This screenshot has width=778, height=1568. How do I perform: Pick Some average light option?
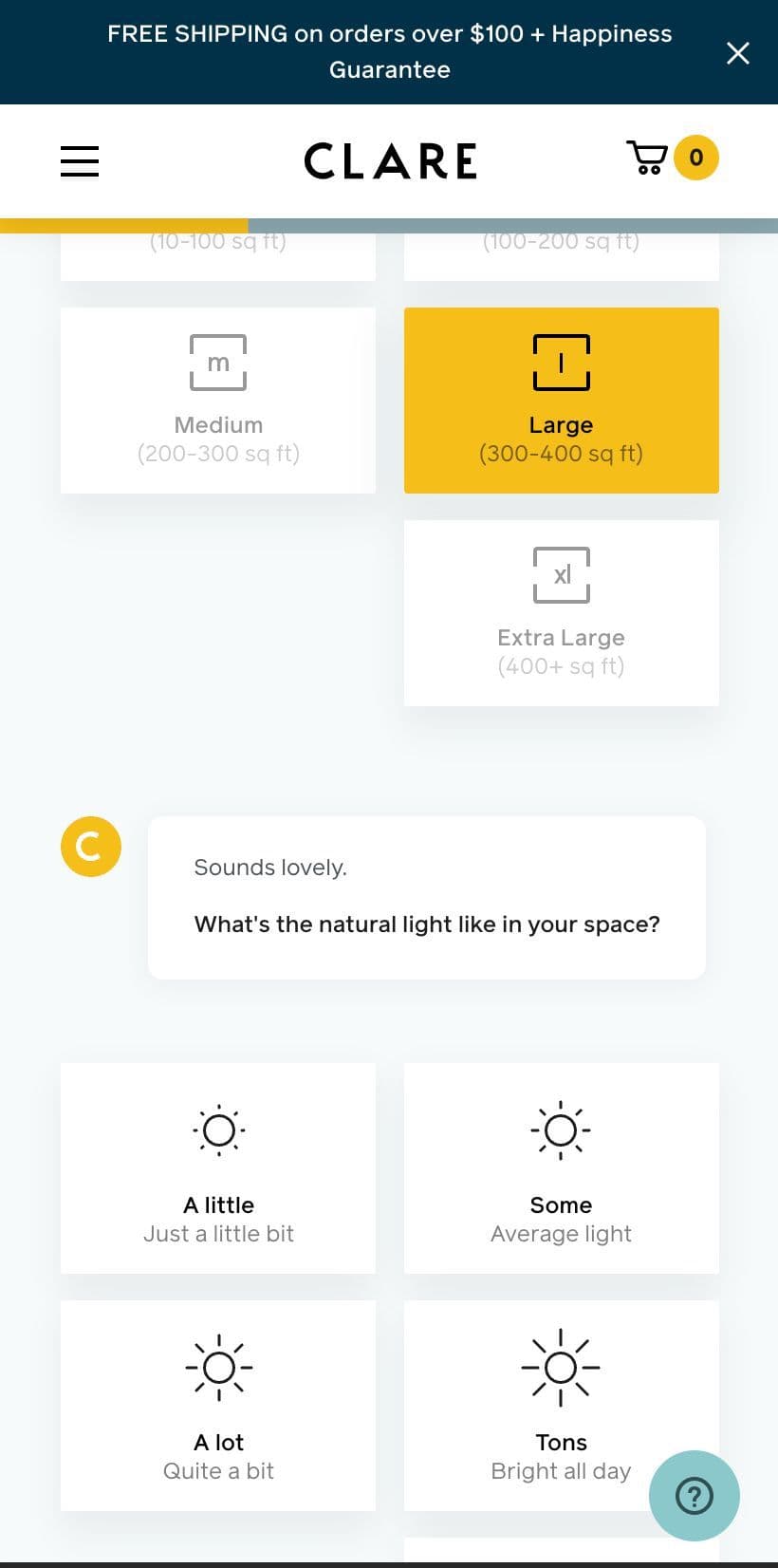(561, 1168)
